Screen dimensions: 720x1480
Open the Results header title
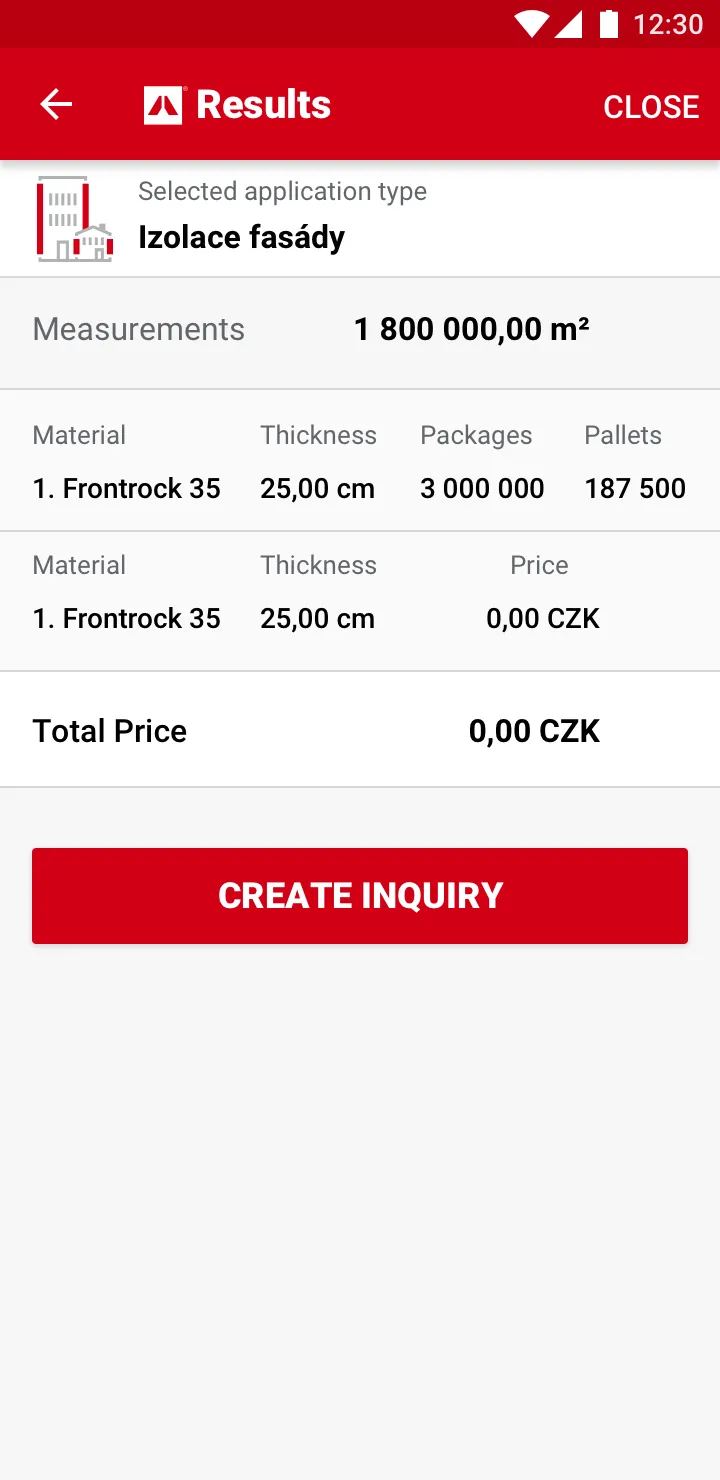click(264, 103)
